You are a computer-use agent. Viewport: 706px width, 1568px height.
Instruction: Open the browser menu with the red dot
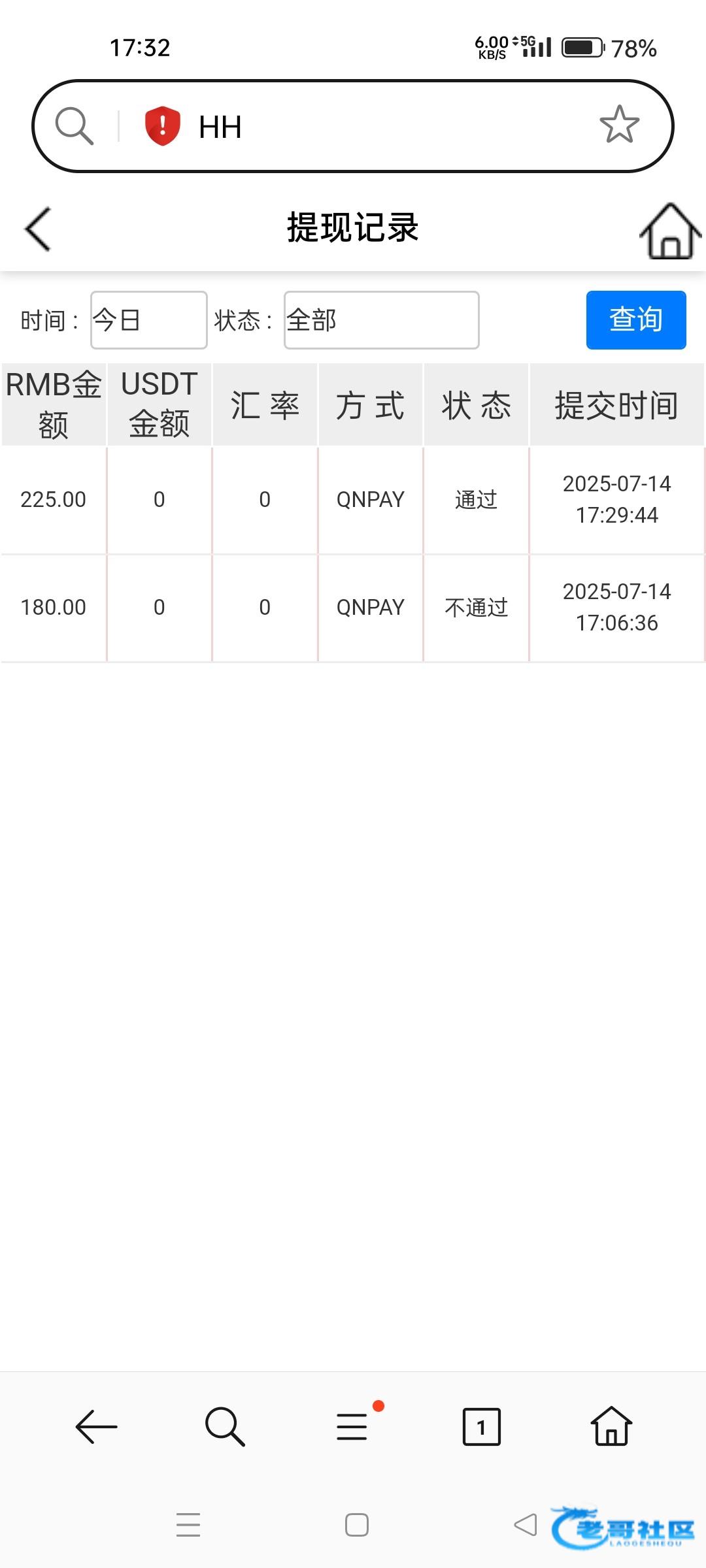tap(352, 1427)
